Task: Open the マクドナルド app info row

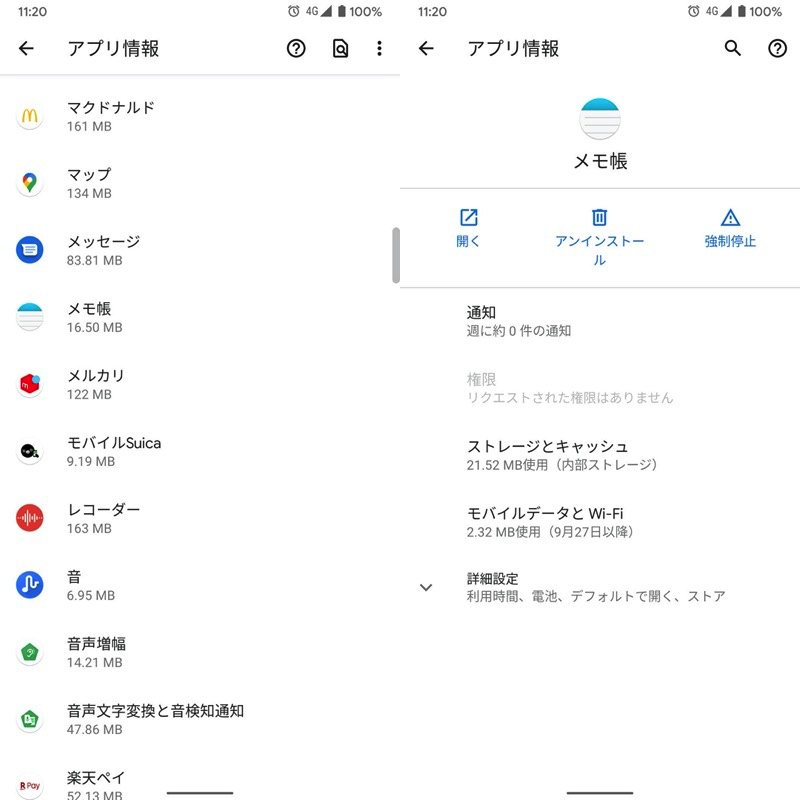Action: tap(200, 116)
